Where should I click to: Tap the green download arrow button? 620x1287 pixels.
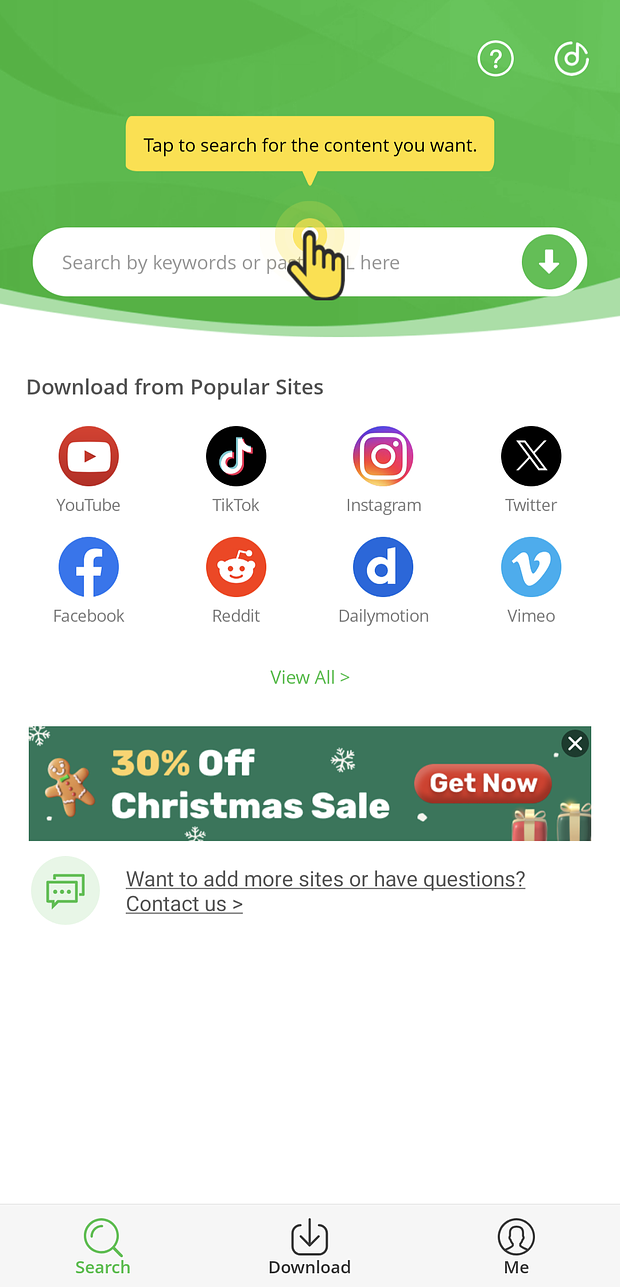(549, 263)
